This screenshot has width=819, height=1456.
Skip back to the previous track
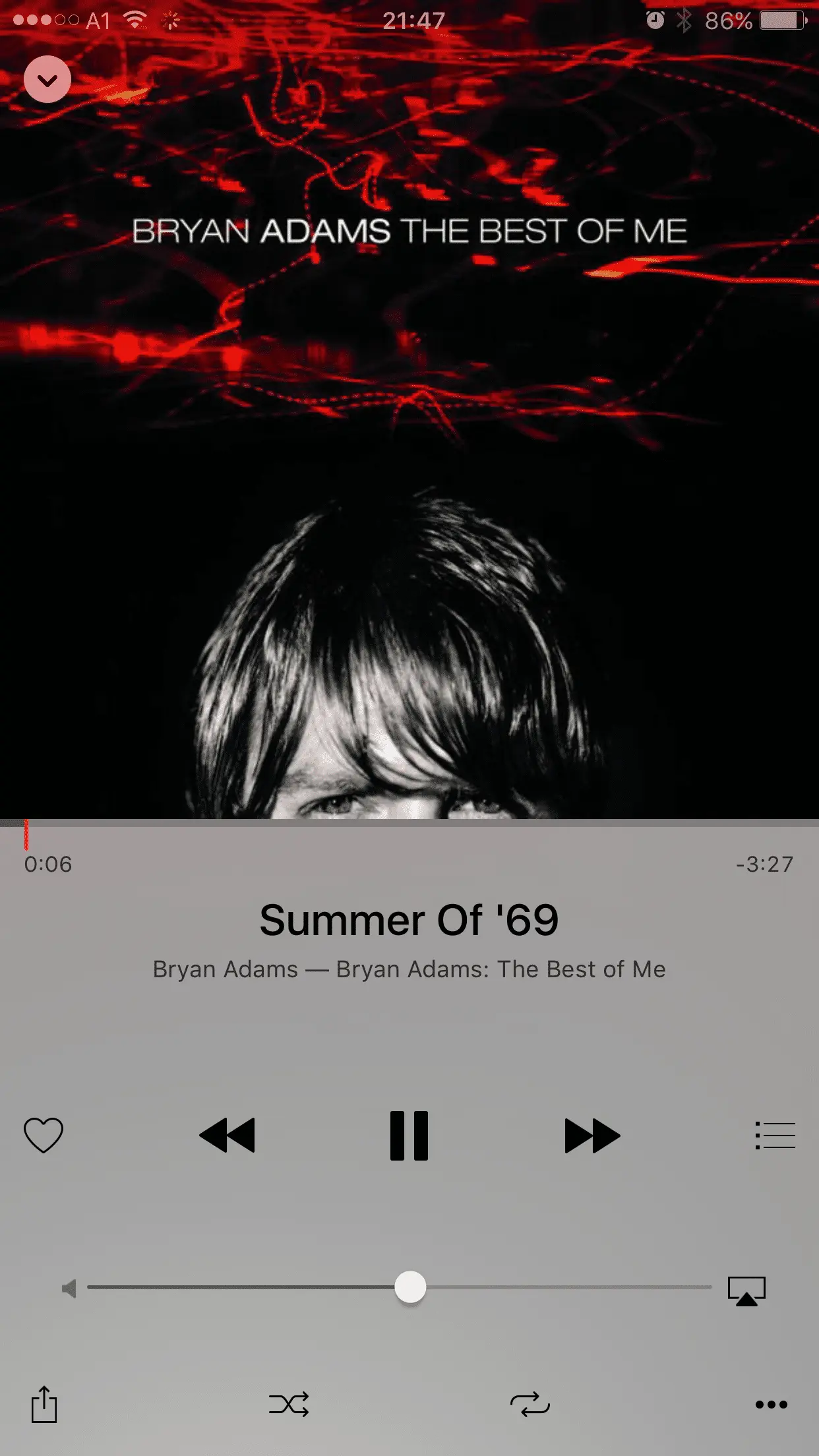pos(227,1136)
